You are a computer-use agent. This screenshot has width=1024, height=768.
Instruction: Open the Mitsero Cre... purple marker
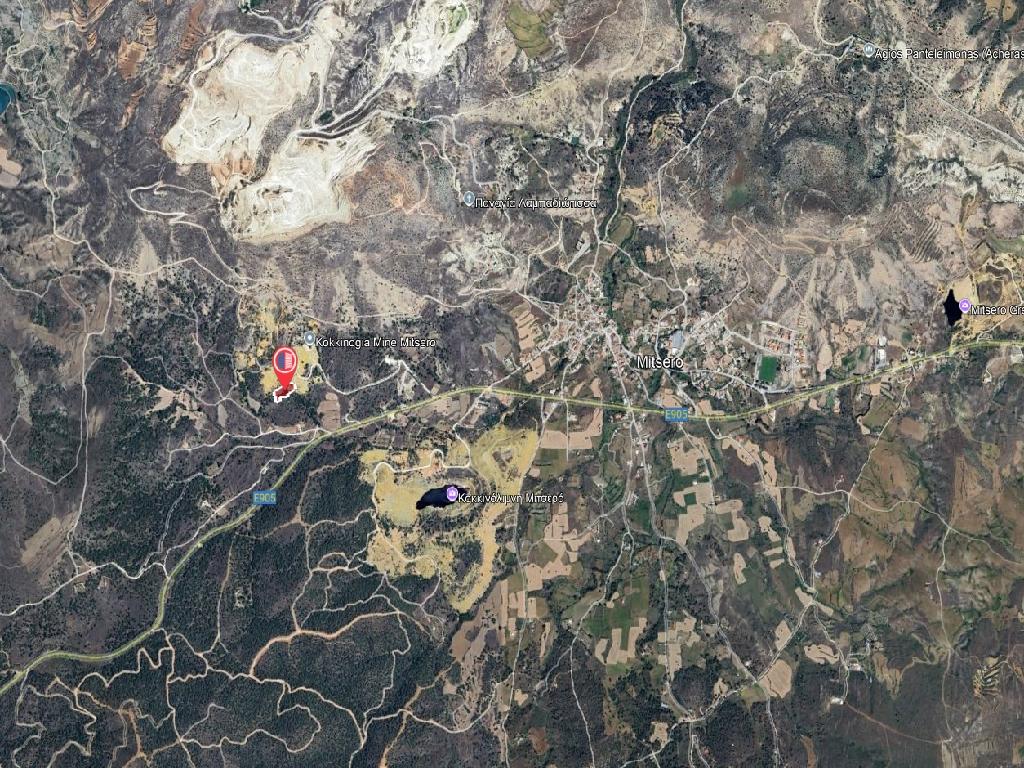tap(965, 306)
